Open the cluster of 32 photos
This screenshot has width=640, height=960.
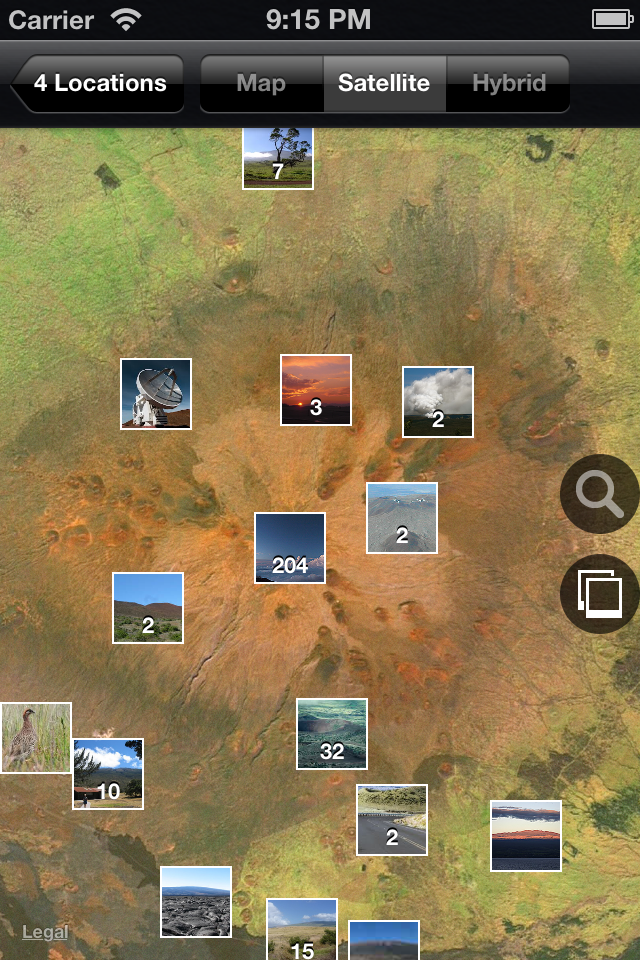pos(332,734)
